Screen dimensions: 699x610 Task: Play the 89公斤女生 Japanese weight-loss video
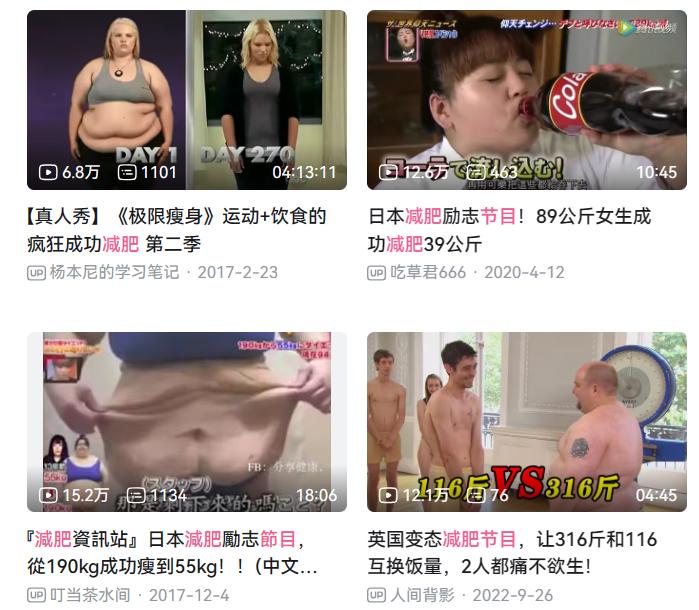pos(526,99)
